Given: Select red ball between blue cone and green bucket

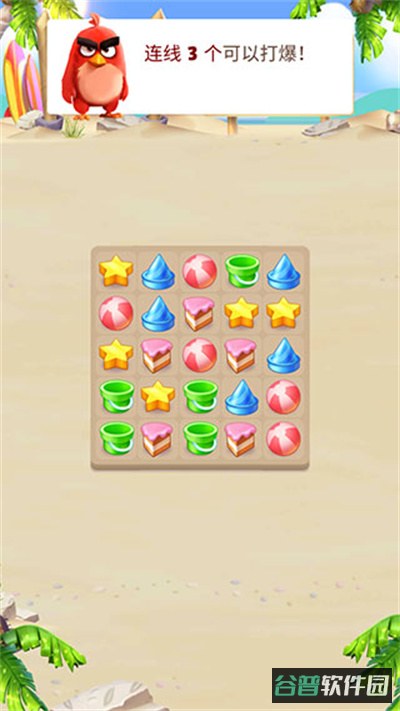Looking at the screenshot, I should (x=200, y=271).
